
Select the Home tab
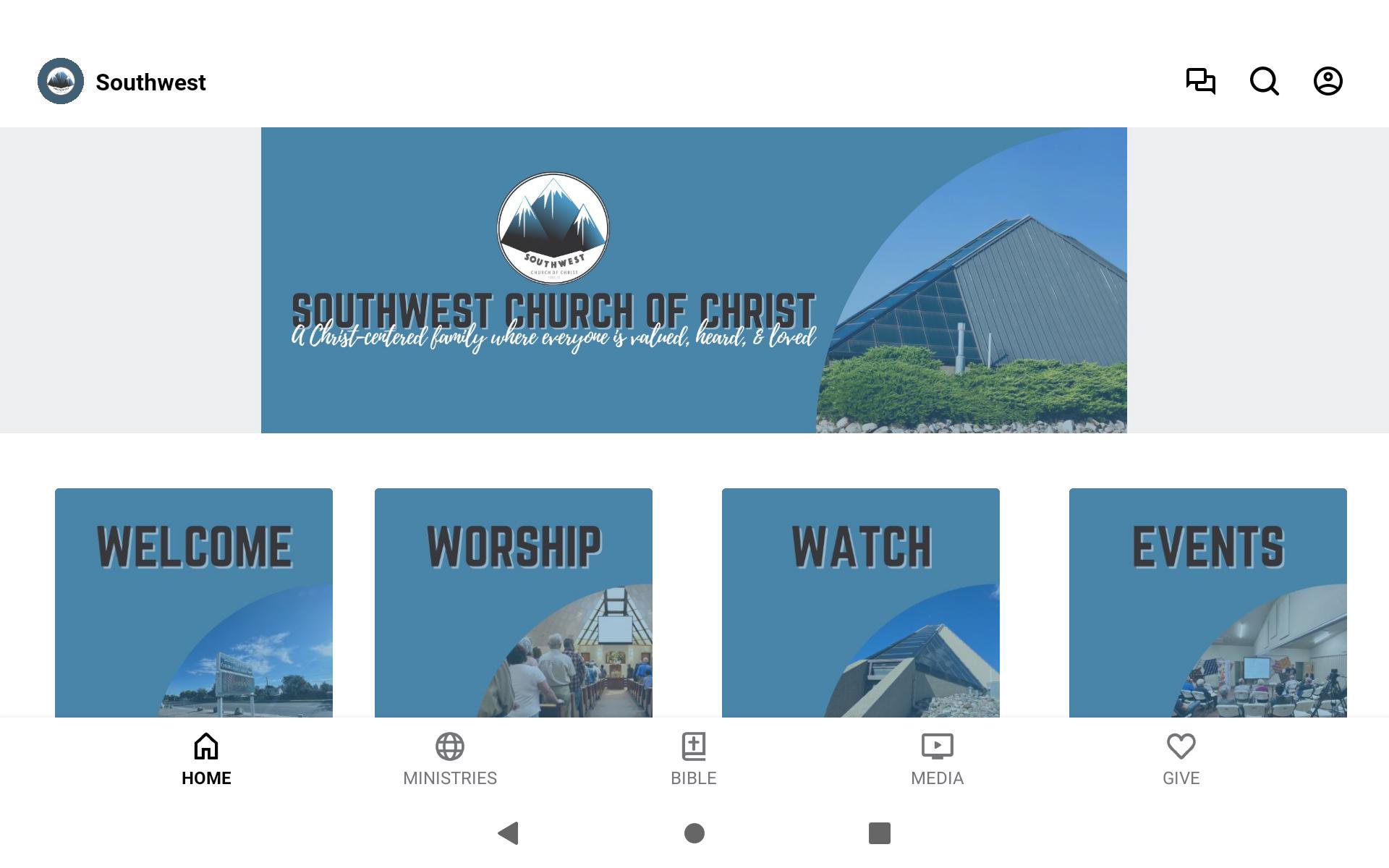[206, 759]
